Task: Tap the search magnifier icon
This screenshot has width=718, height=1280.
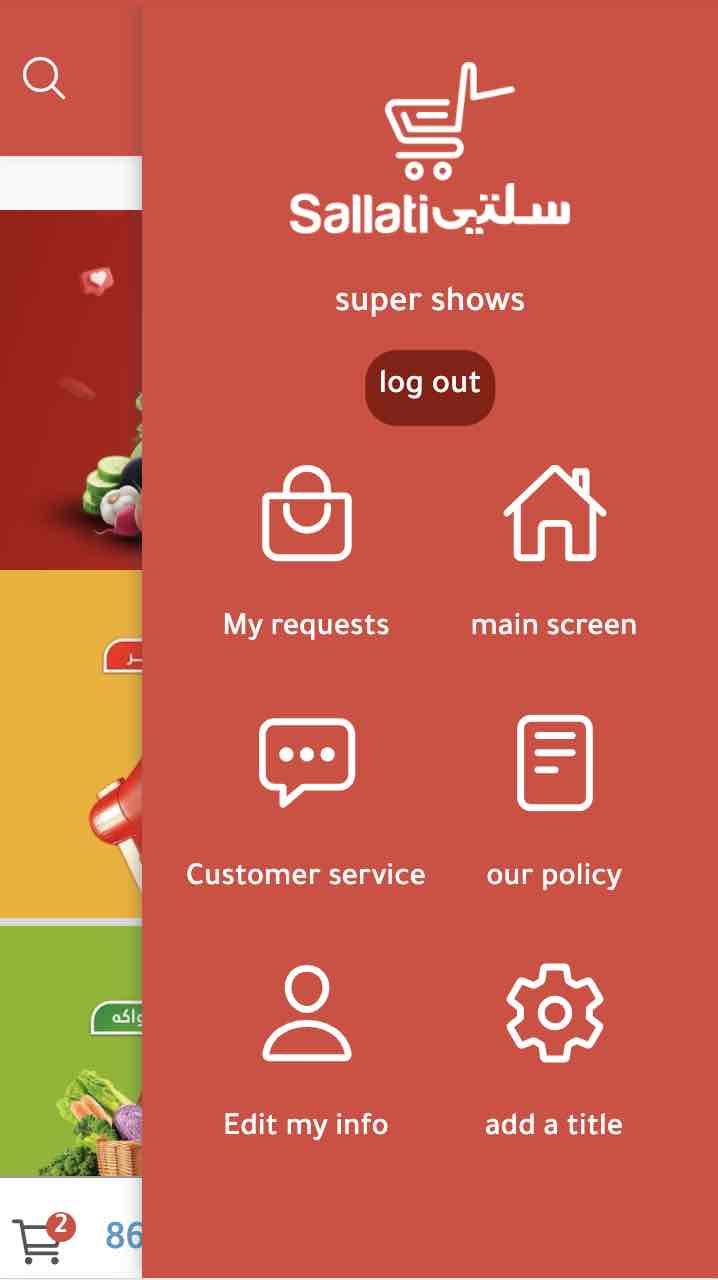Action: [x=44, y=78]
